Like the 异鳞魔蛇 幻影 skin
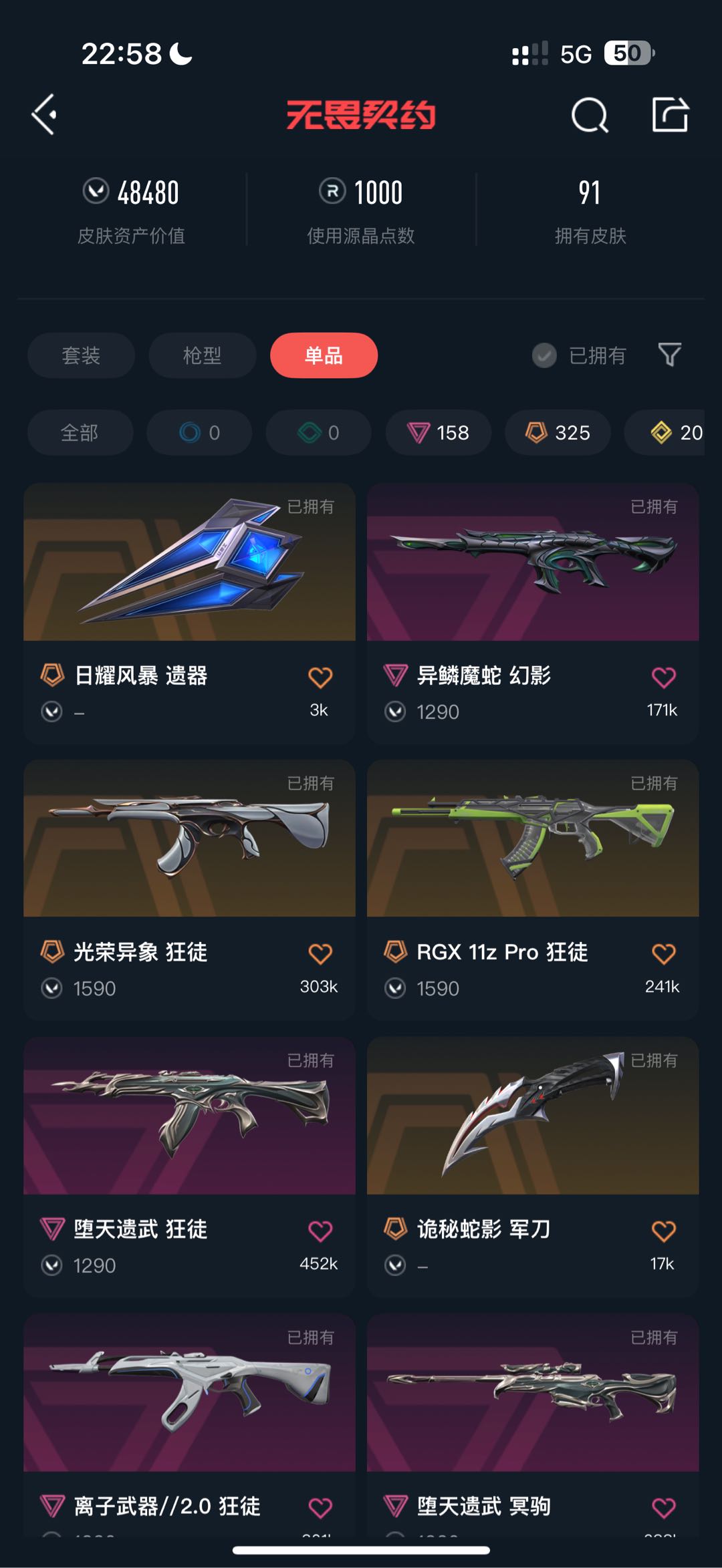722x1568 pixels. pyautogui.click(x=663, y=677)
